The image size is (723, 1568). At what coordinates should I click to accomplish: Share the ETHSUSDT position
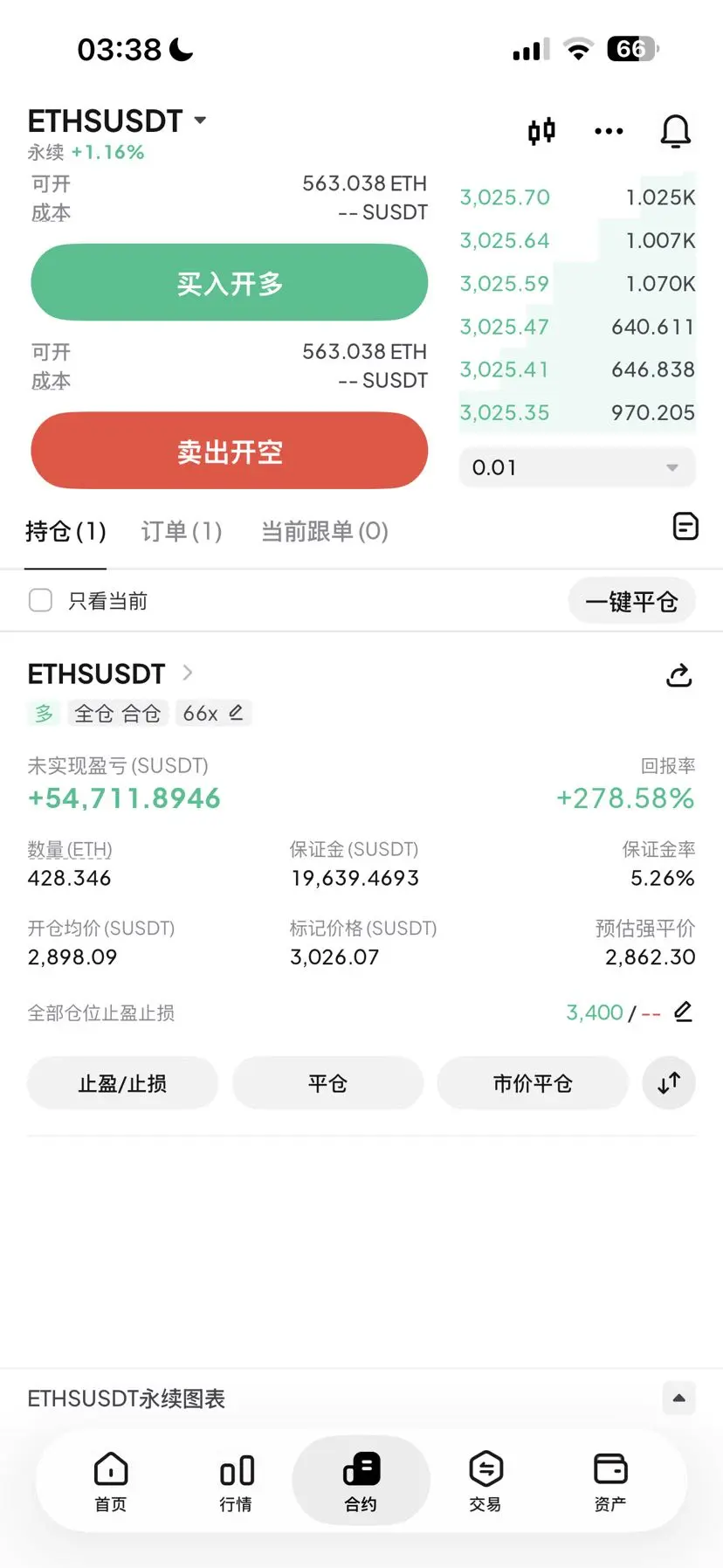(x=679, y=674)
